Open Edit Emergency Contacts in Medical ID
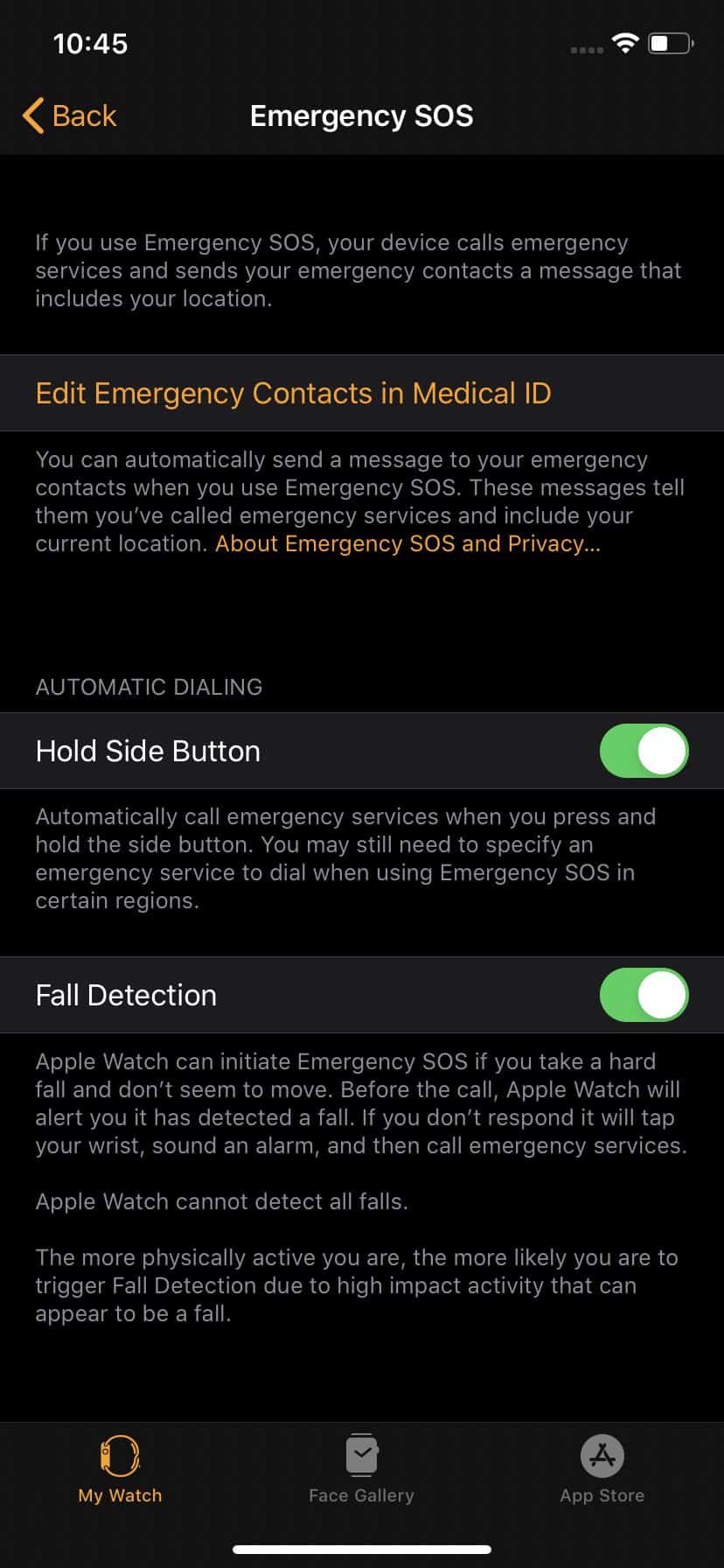 click(293, 394)
